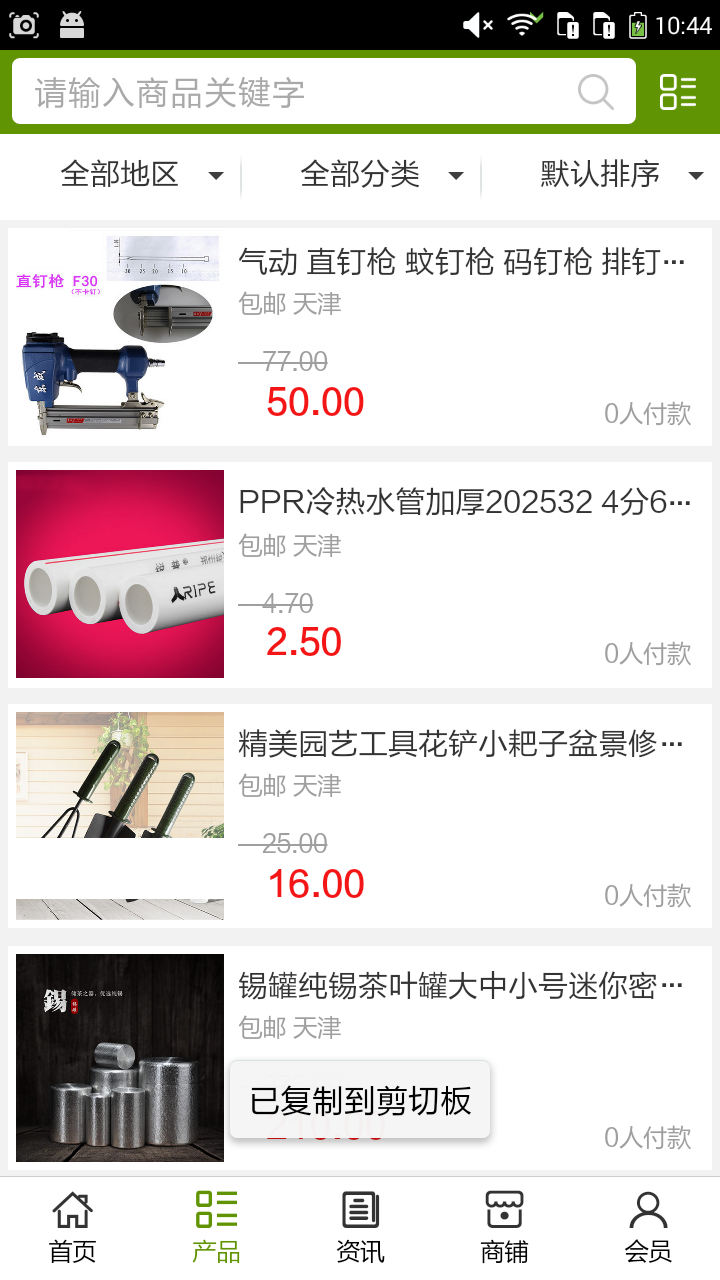Image resolution: width=720 pixels, height=1280 pixels.
Task: Expand the 全部分类 category dropdown
Action: click(380, 175)
